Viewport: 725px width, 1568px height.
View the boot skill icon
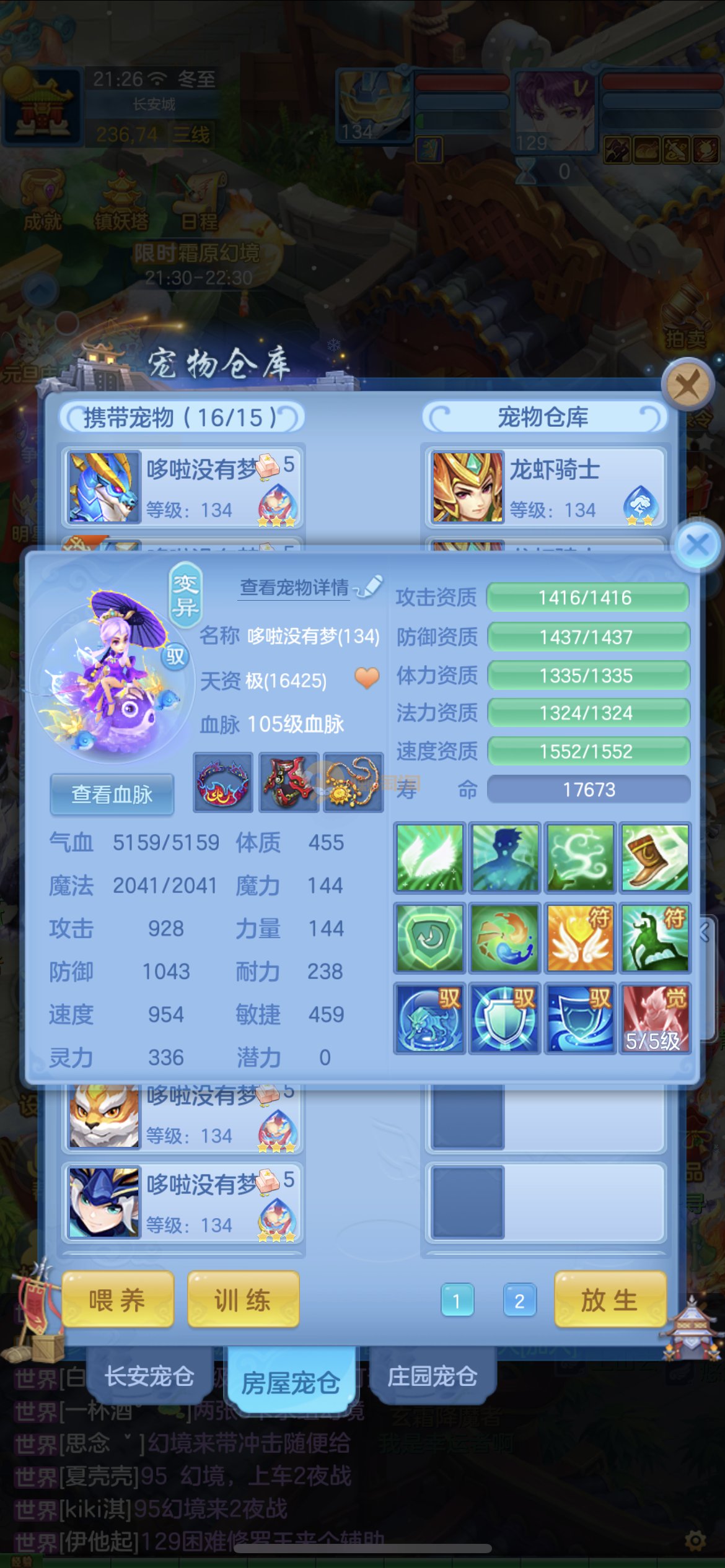tap(655, 857)
